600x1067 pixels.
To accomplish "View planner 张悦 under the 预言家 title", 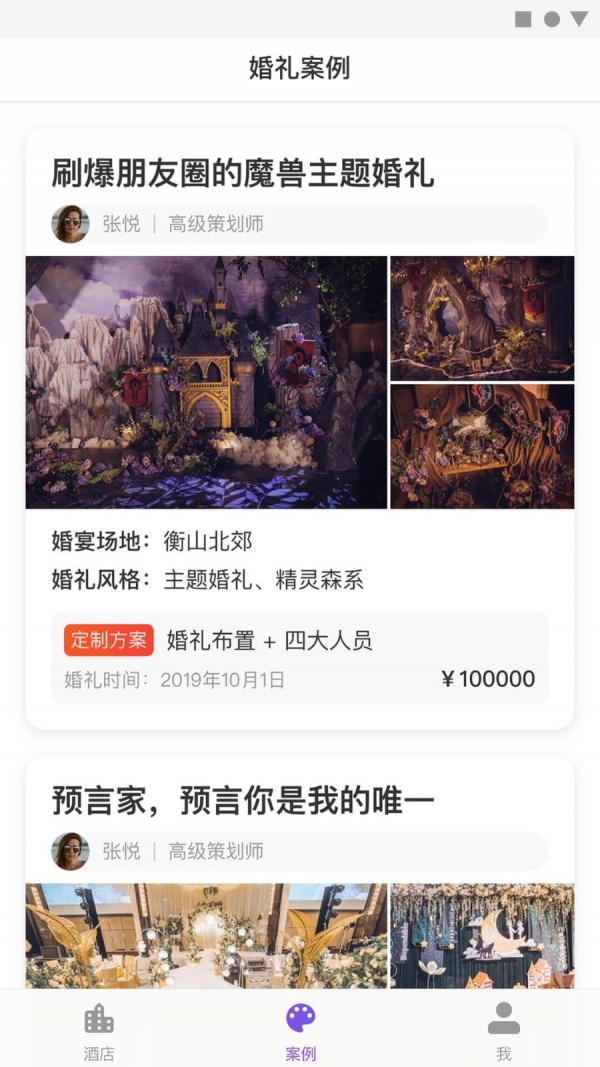I will point(120,851).
